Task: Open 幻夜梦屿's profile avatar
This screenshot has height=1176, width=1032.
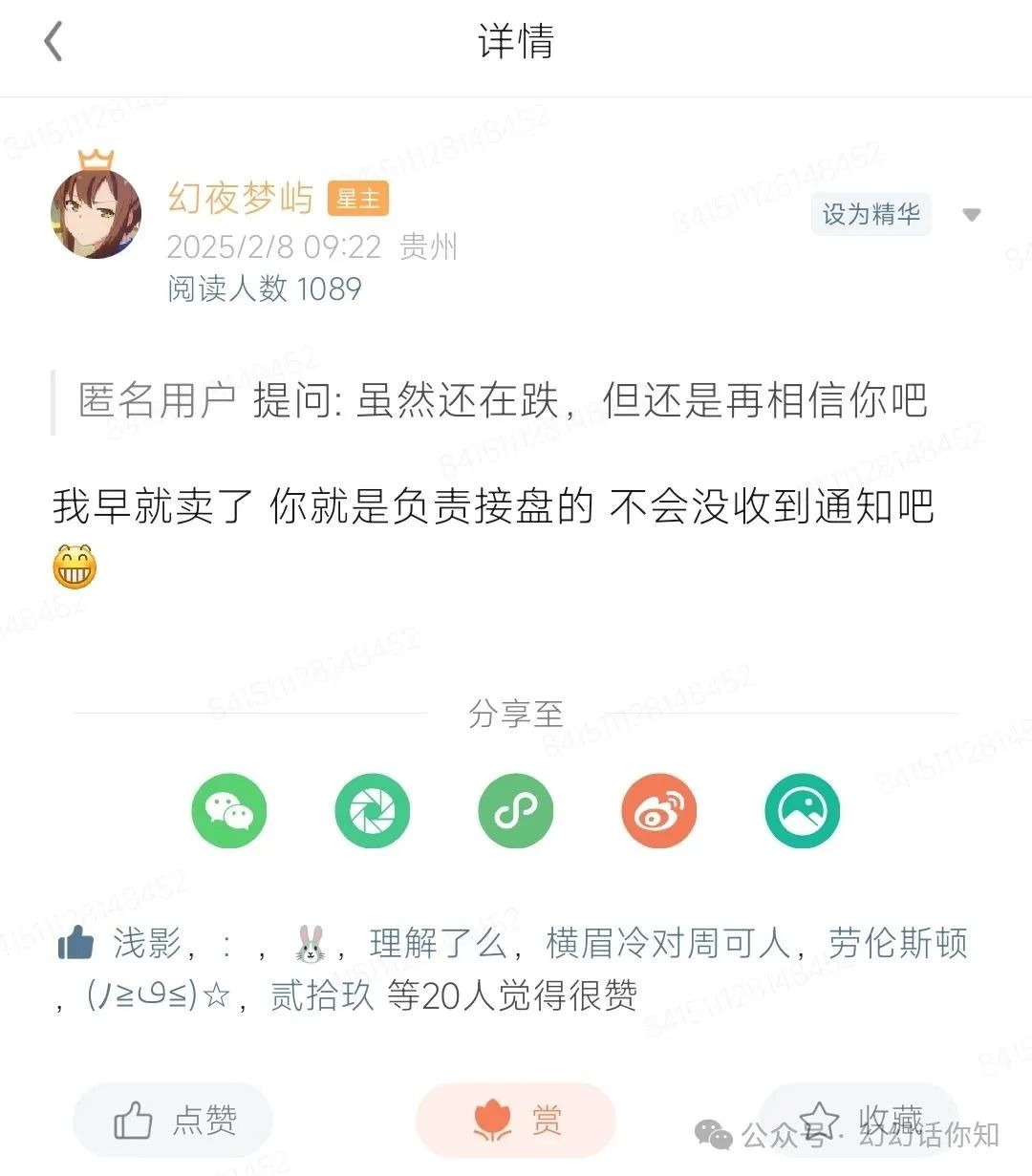Action: [96, 215]
